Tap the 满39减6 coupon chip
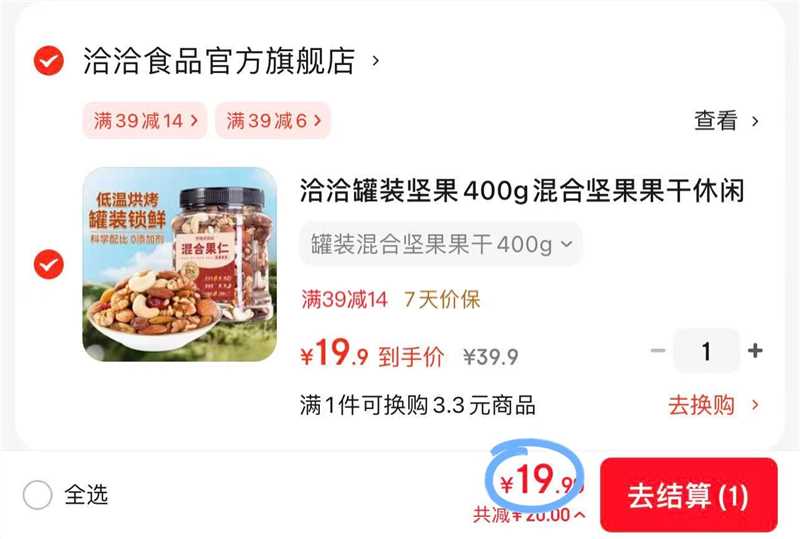This screenshot has height=539, width=800. (273, 120)
